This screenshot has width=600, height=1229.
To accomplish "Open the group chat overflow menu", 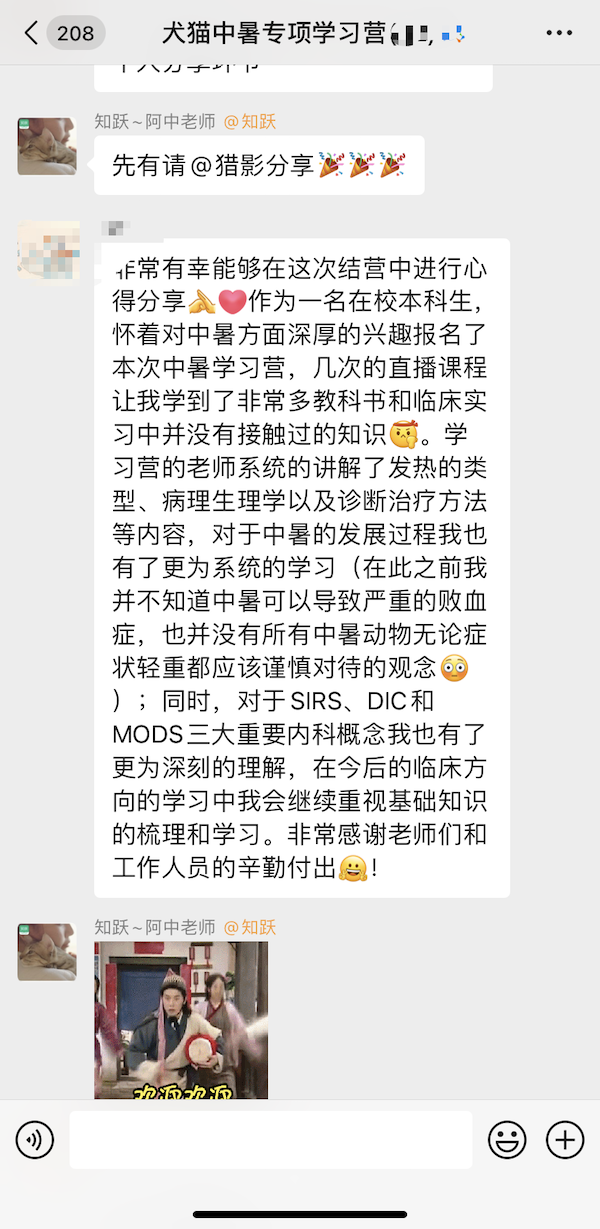I will [x=559, y=33].
